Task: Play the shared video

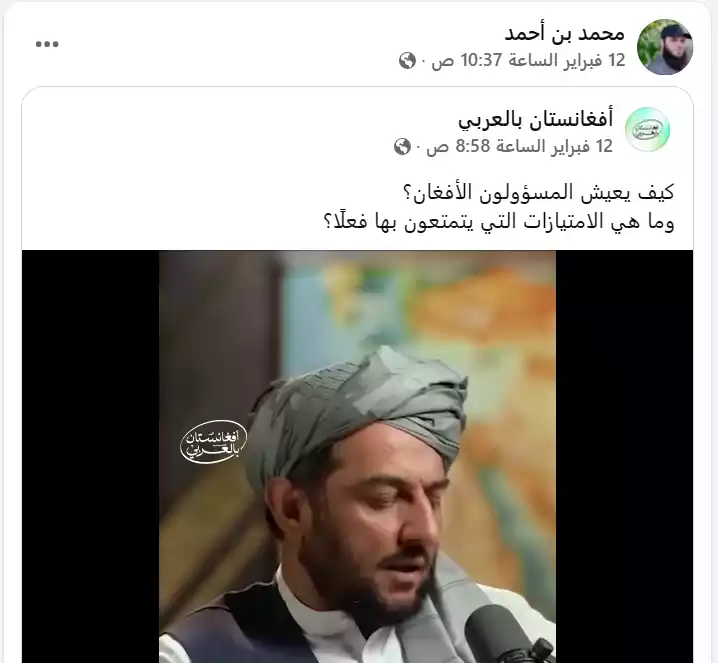Action: 357,456
